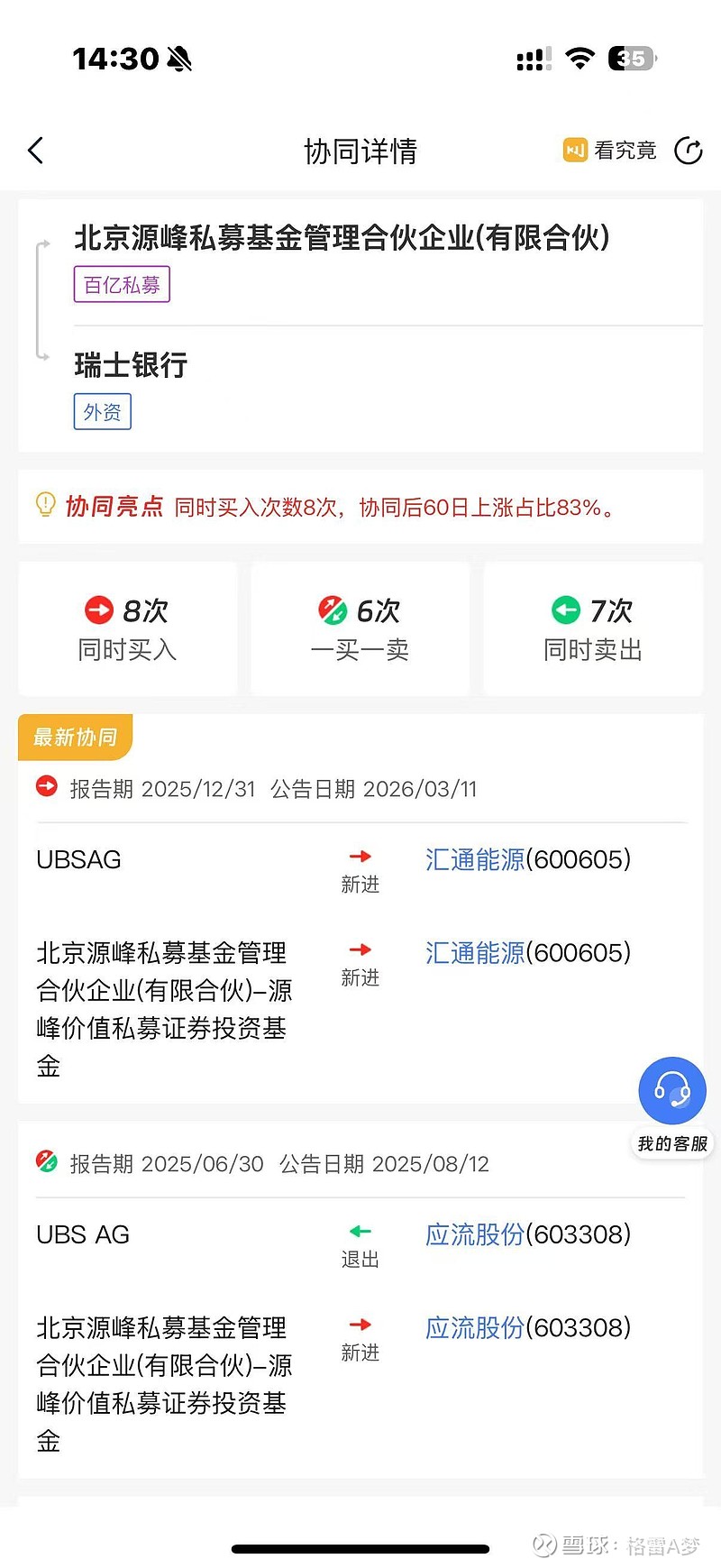
Task: Open 瑞士银行 institution row
Action: [132, 365]
